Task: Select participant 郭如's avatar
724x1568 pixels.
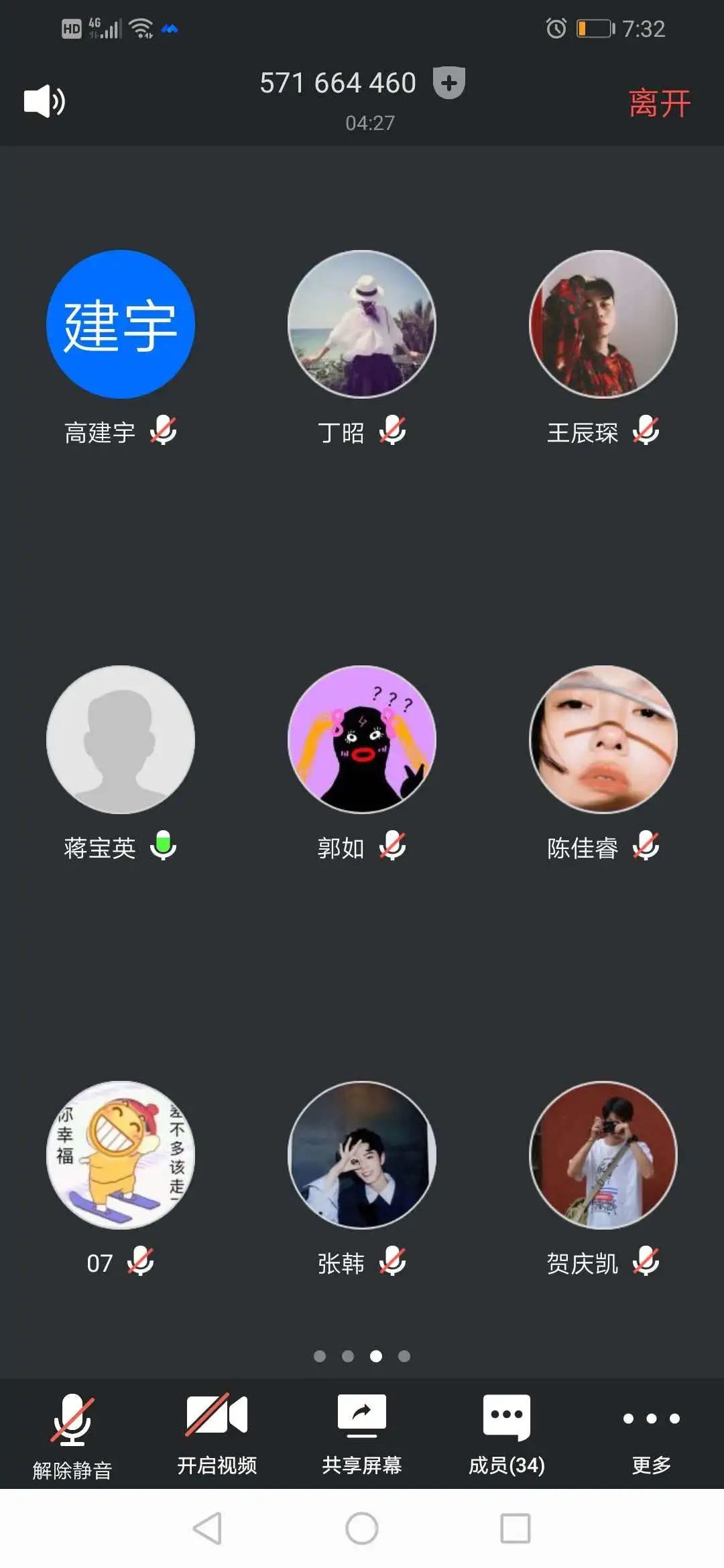Action: [x=362, y=740]
